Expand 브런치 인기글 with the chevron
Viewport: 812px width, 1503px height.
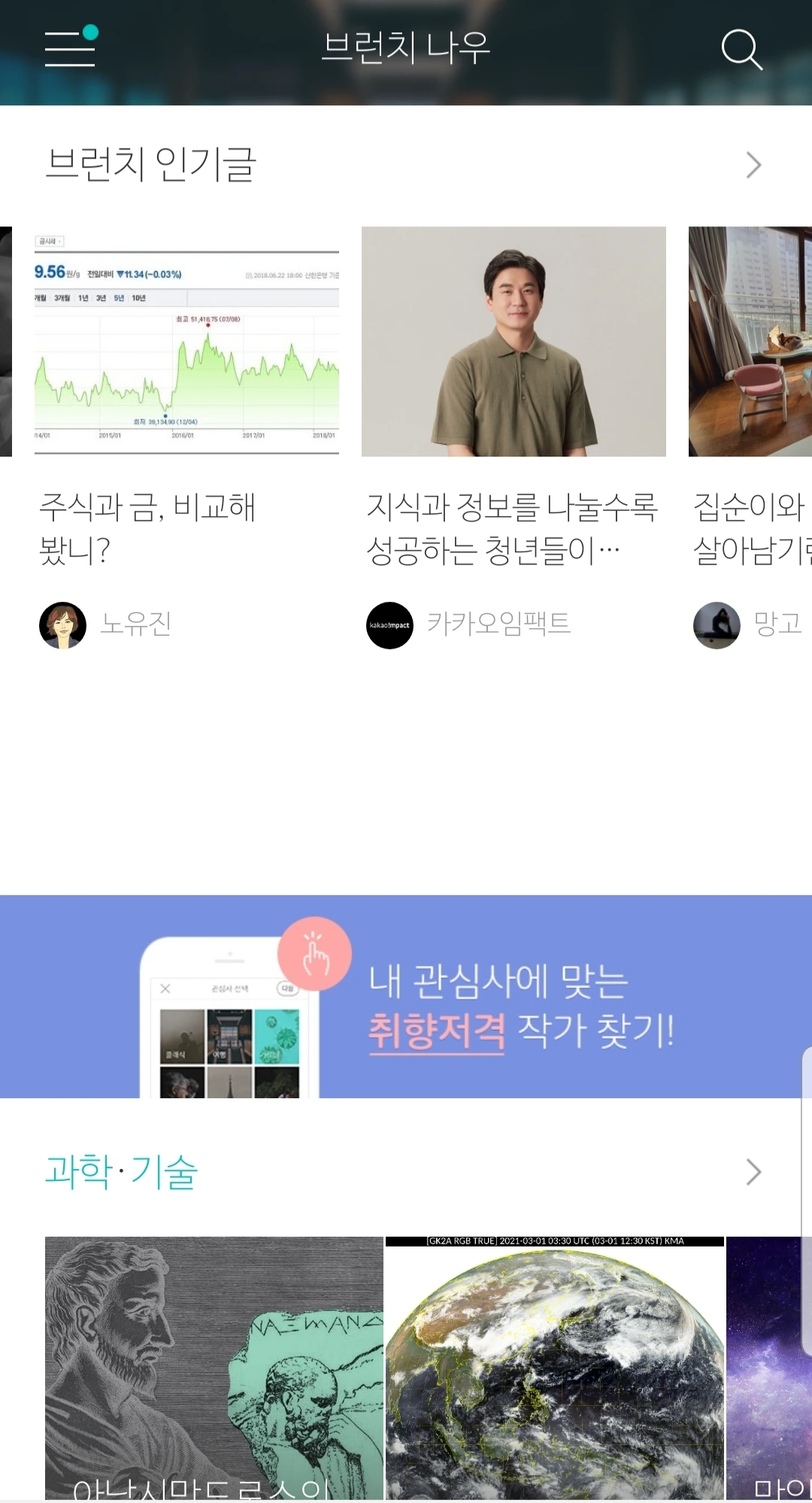753,165
